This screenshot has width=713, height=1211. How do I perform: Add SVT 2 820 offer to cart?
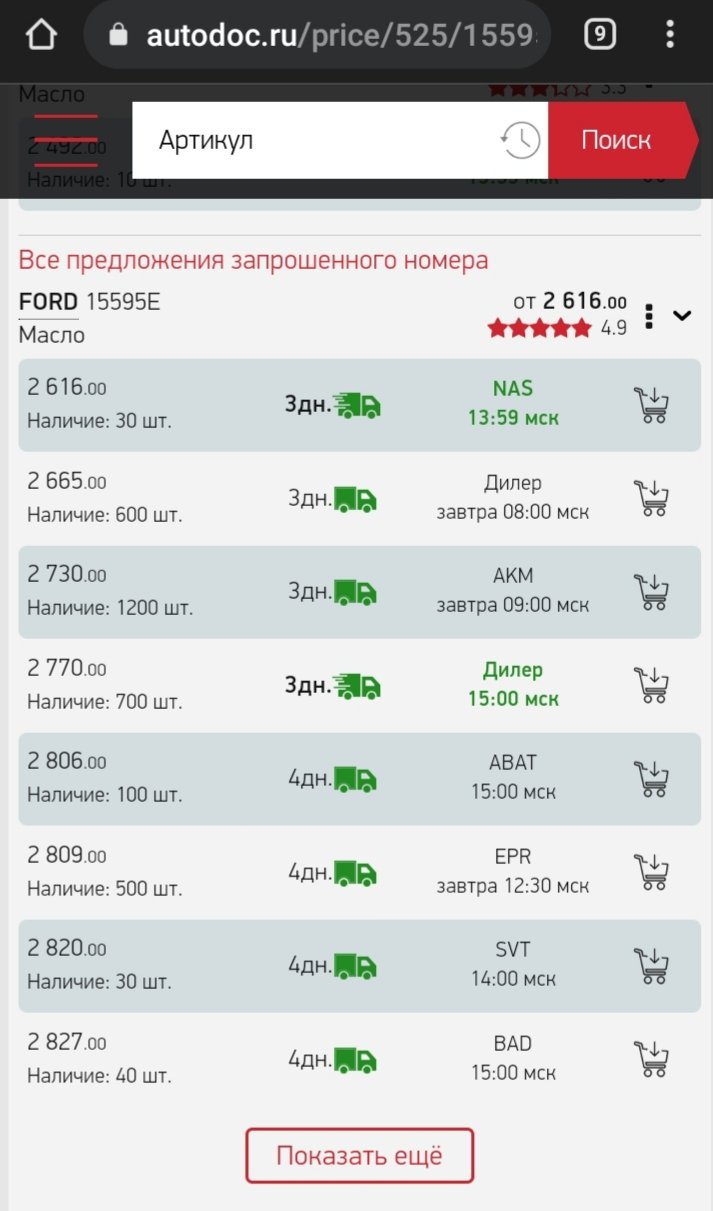point(652,965)
